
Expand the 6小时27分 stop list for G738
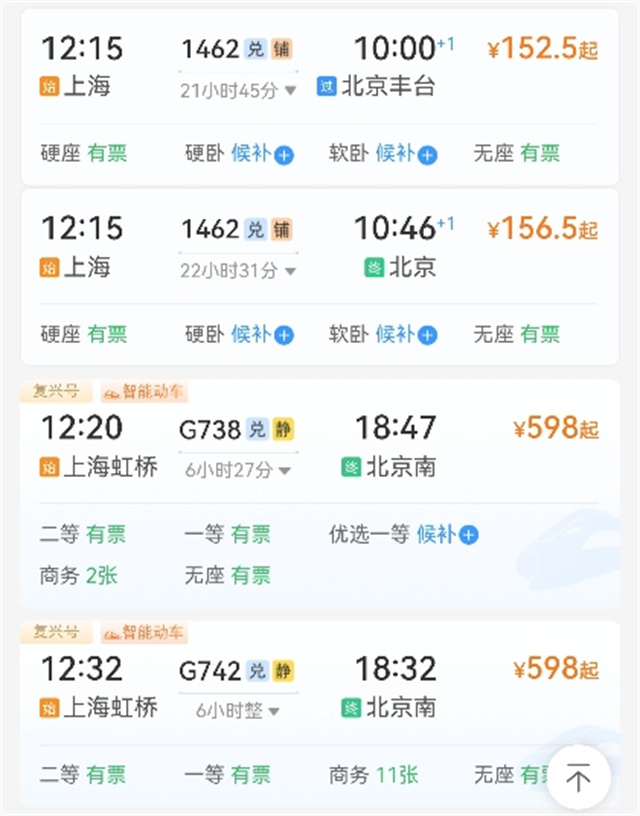click(x=238, y=469)
